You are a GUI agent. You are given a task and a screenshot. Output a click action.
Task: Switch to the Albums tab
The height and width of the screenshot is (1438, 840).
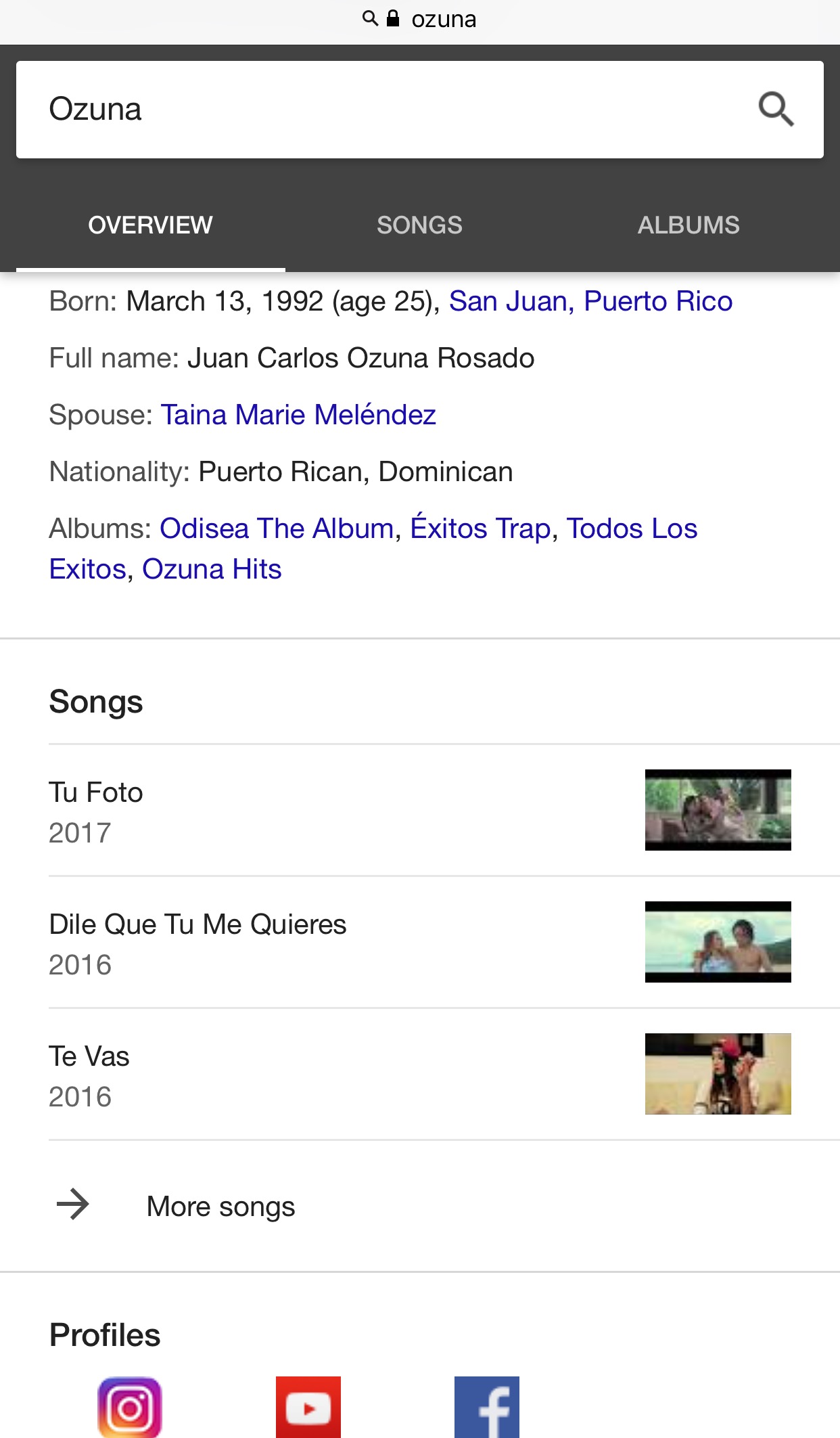click(x=688, y=225)
